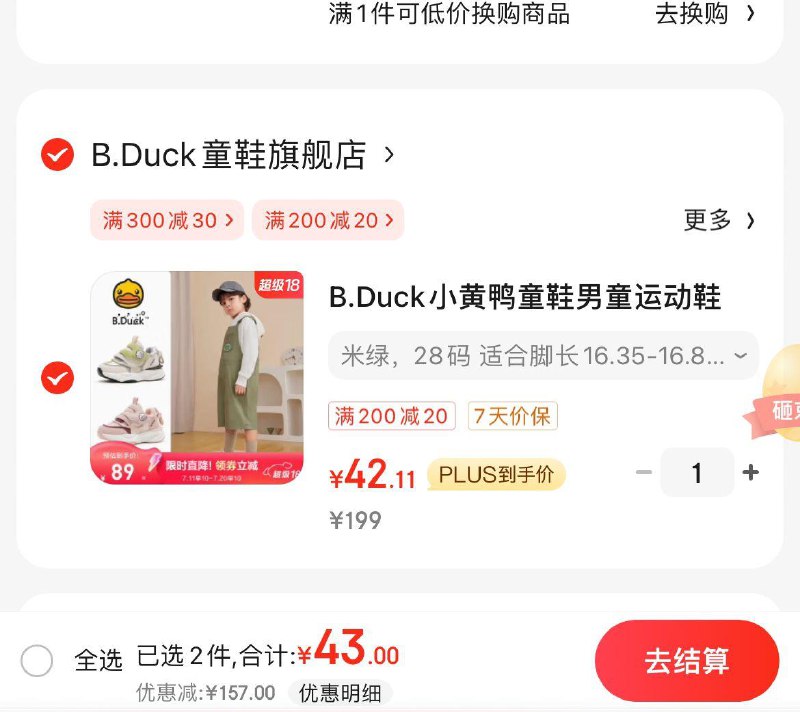Select the 满200减20 coupon chip
Viewport: 800px width, 712px height.
(x=328, y=220)
